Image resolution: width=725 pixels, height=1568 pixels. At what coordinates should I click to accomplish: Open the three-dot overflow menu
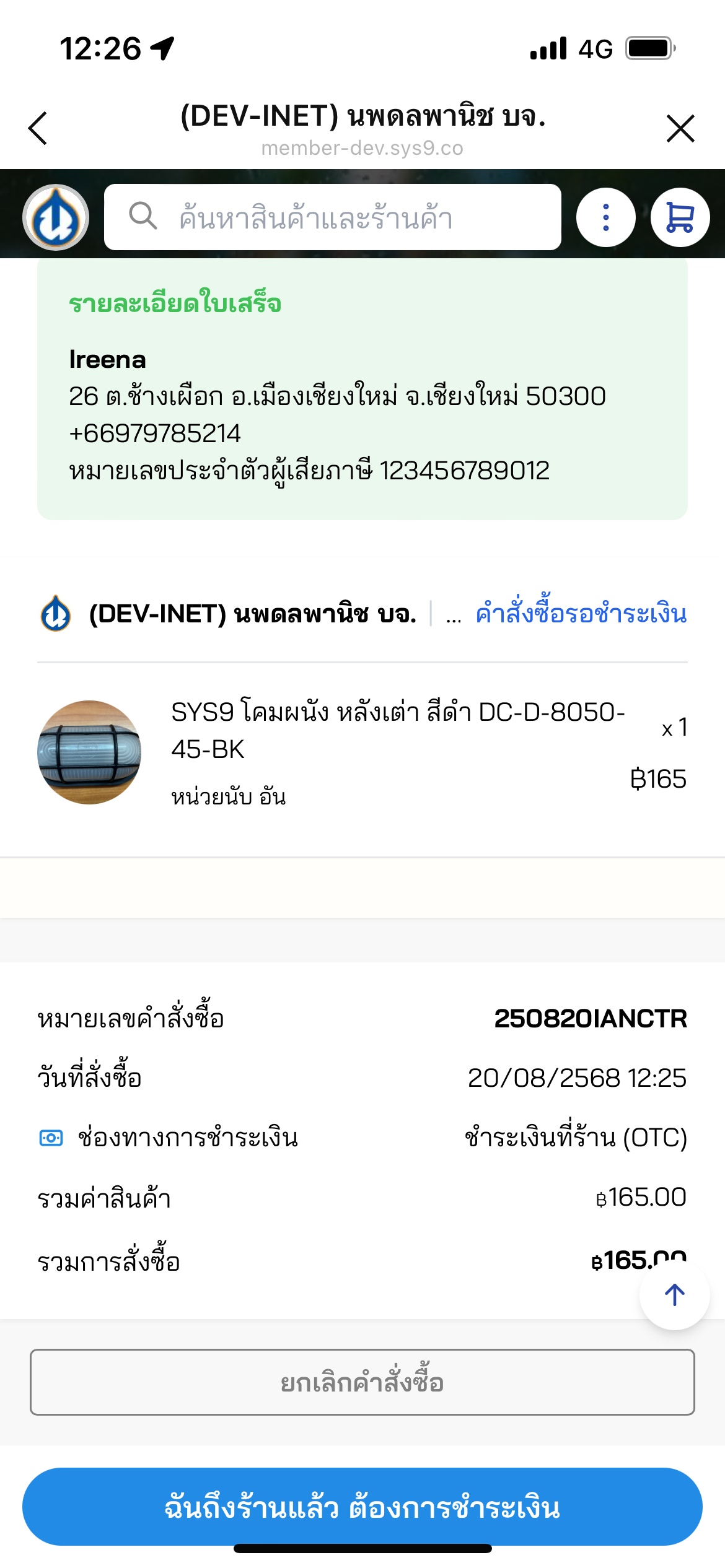[x=605, y=217]
